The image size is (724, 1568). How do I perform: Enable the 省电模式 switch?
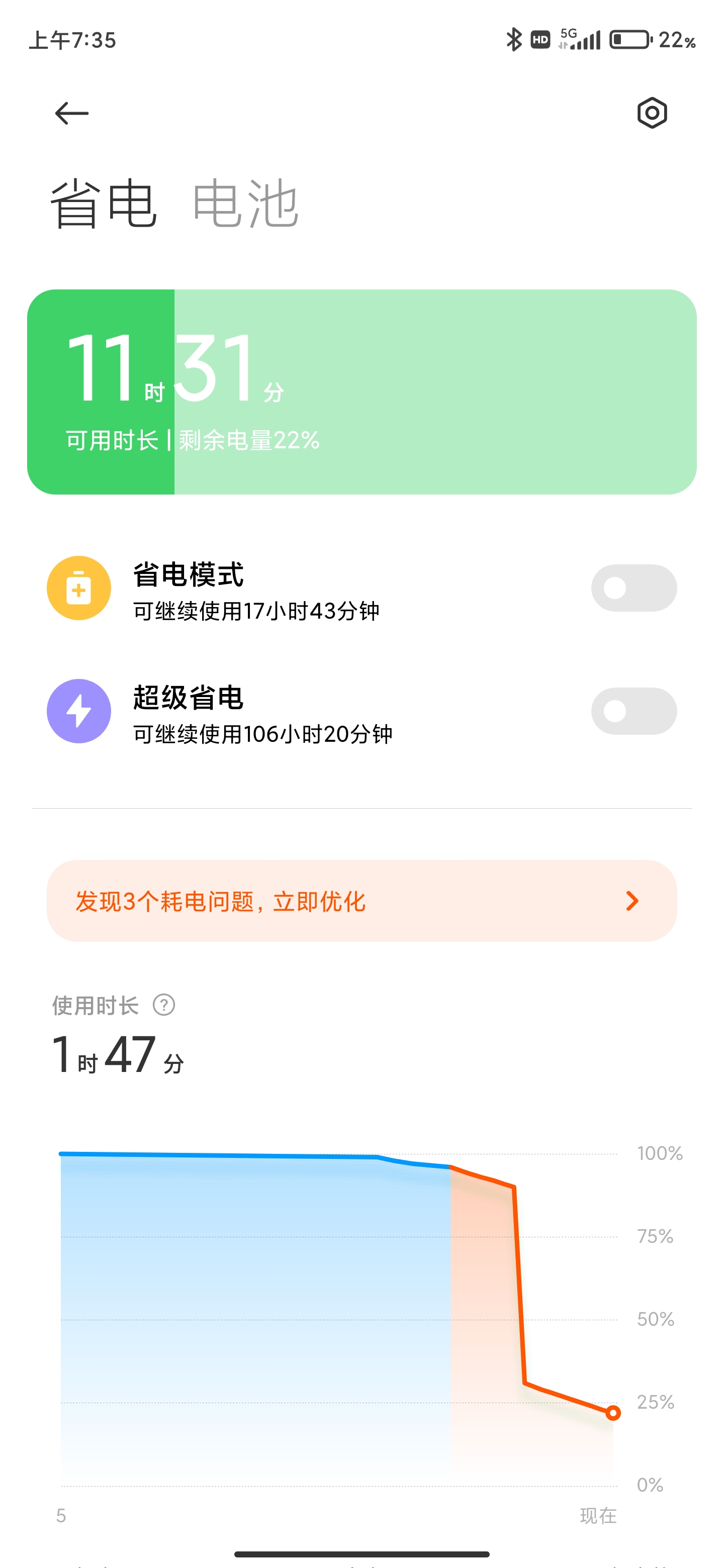tap(633, 588)
